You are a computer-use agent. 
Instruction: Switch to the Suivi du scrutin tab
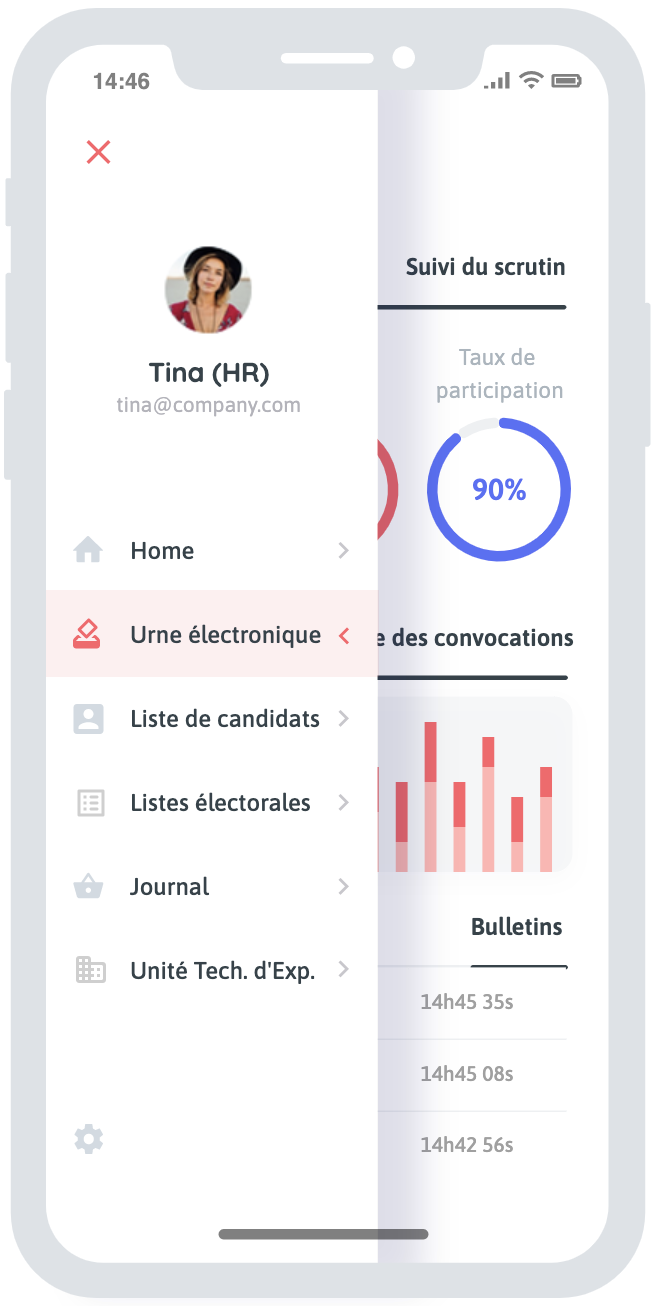tap(485, 267)
